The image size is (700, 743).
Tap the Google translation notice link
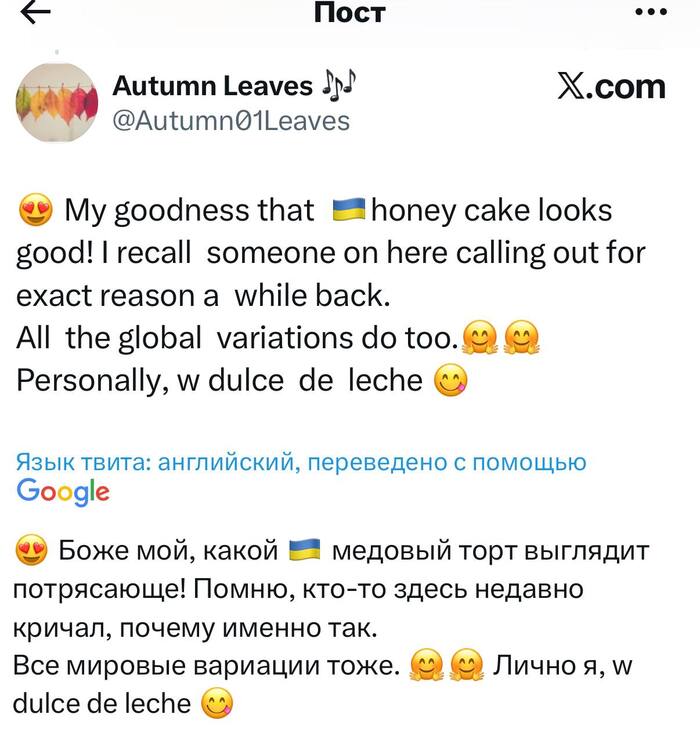[301, 462]
